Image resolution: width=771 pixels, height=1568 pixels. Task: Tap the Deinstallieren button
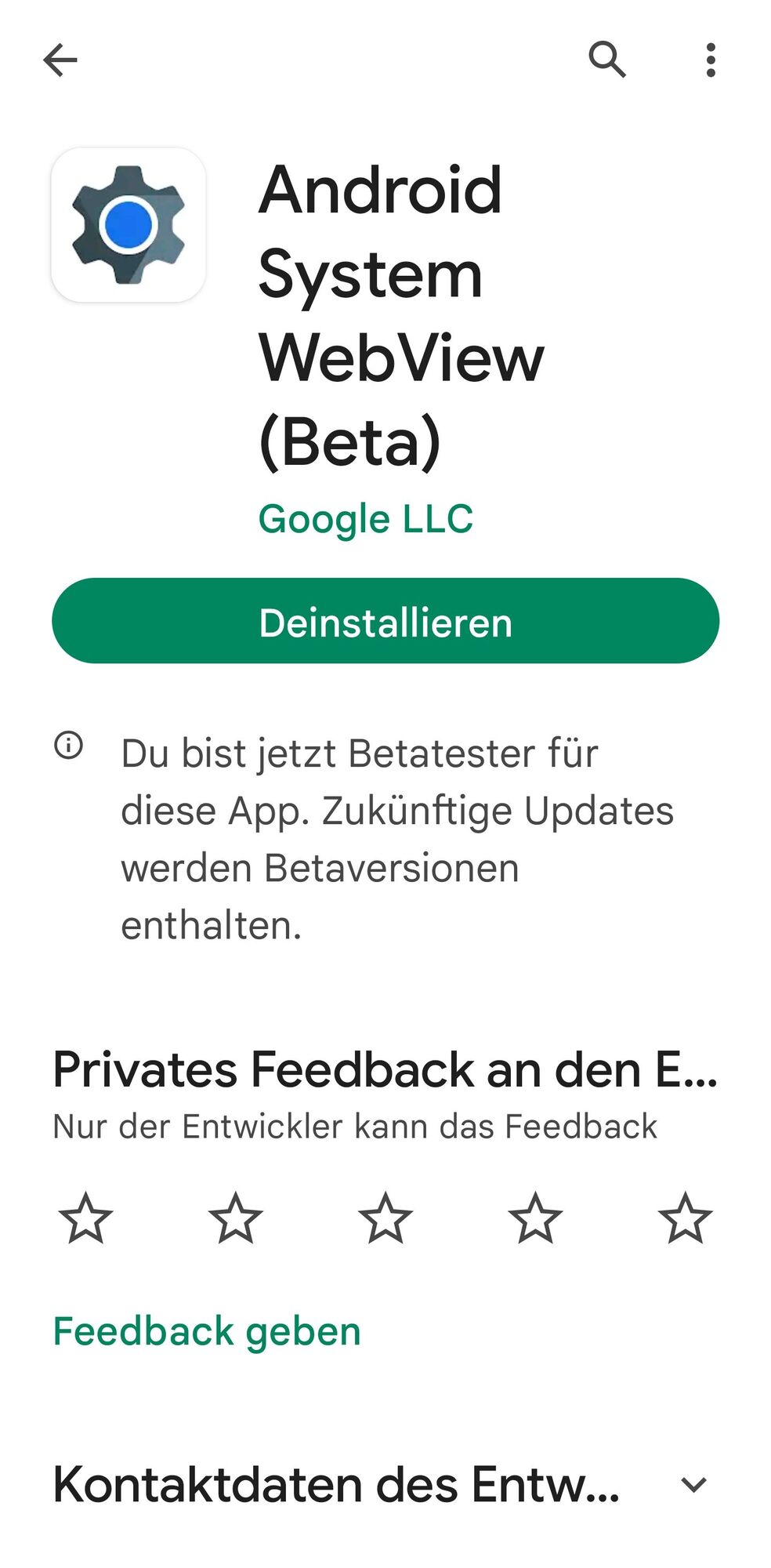[x=385, y=621]
